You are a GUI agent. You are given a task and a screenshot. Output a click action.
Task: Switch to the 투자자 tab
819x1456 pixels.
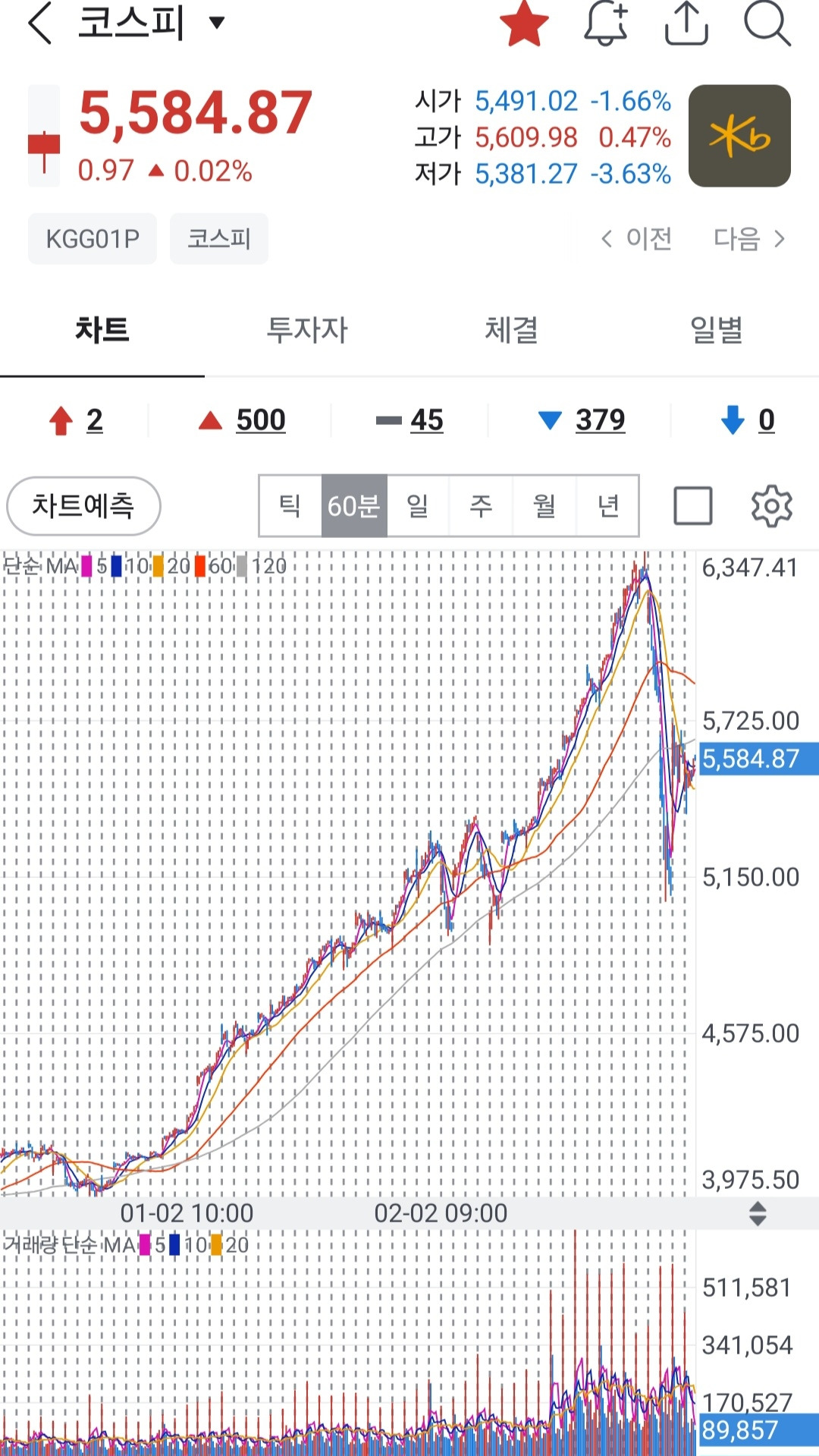[x=307, y=330]
